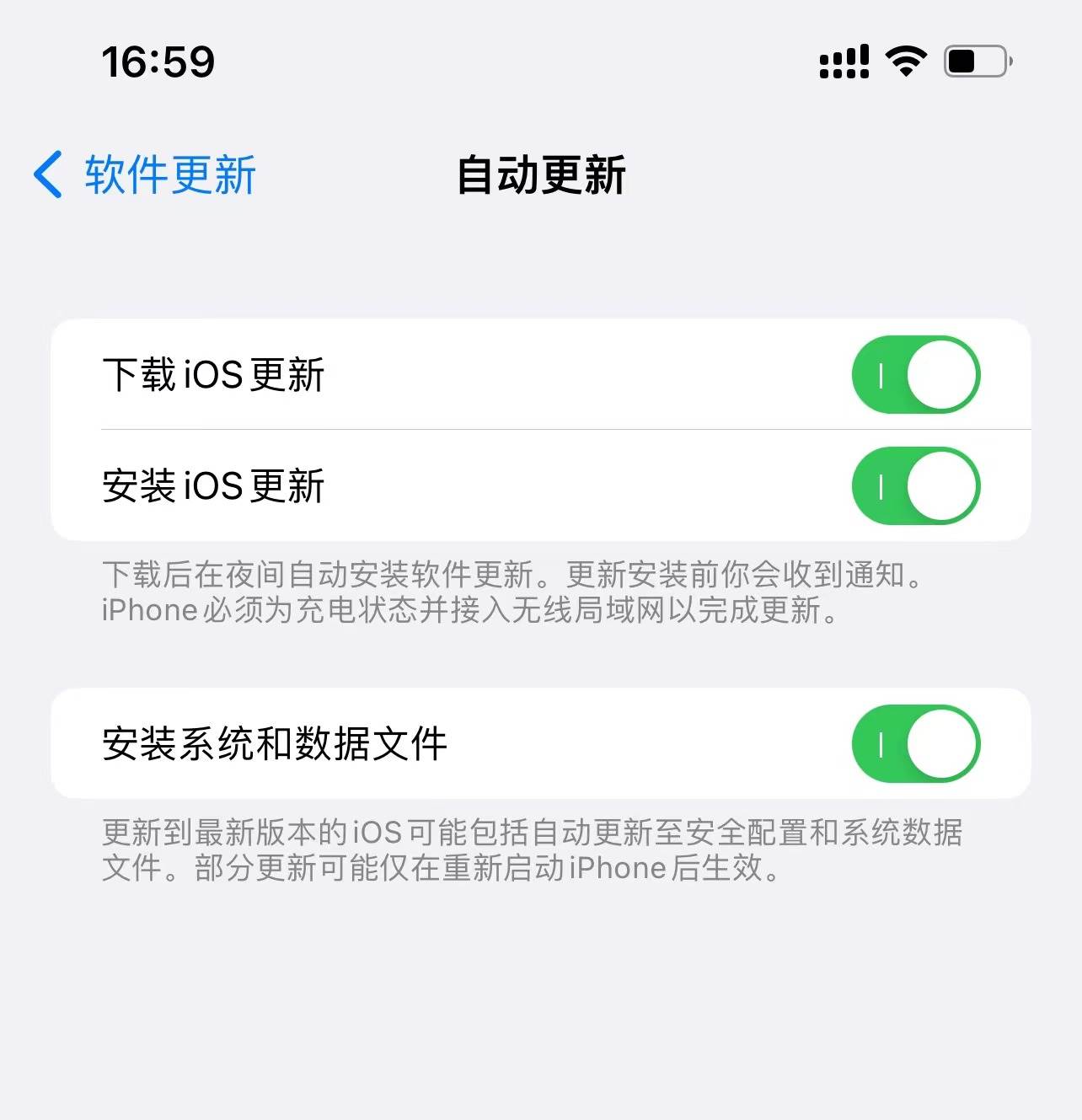
Task: Disable the 下载 iOS 更新 toggle
Action: [917, 376]
